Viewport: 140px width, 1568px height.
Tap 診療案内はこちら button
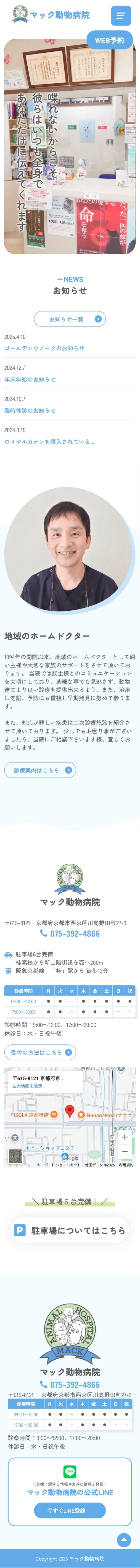[40, 770]
